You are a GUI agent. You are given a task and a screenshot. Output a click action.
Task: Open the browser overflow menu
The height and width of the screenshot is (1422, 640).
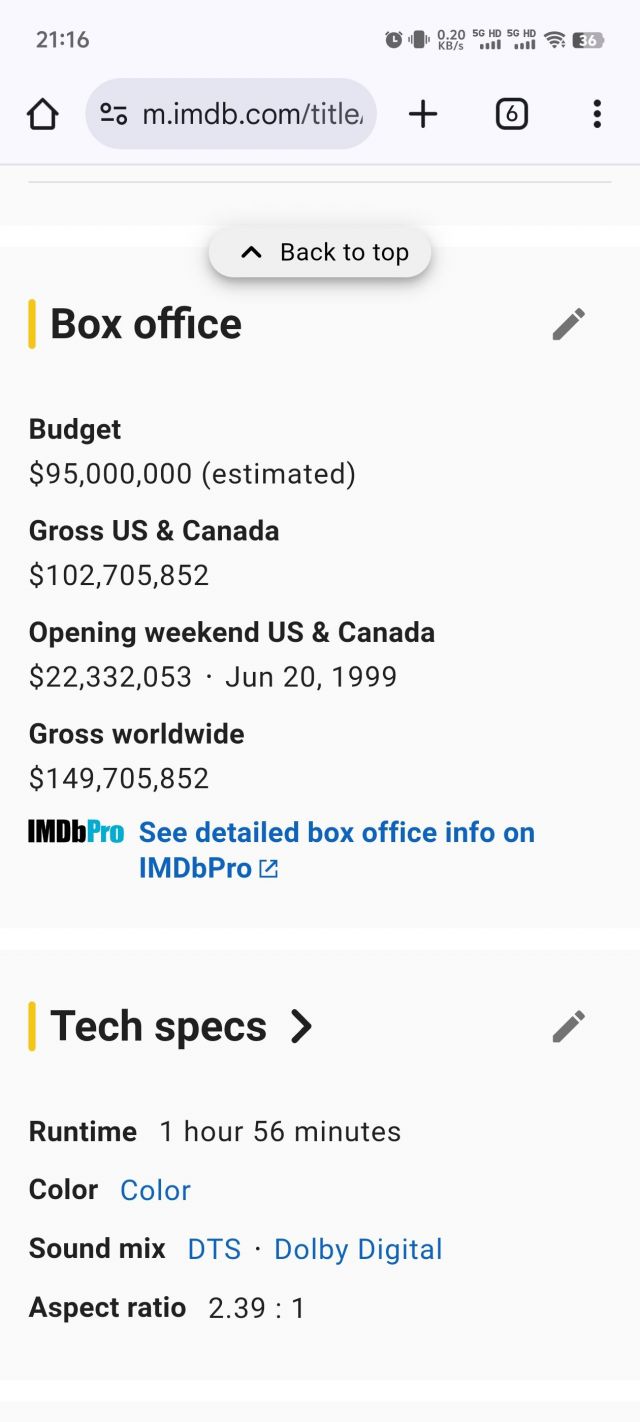coord(597,114)
